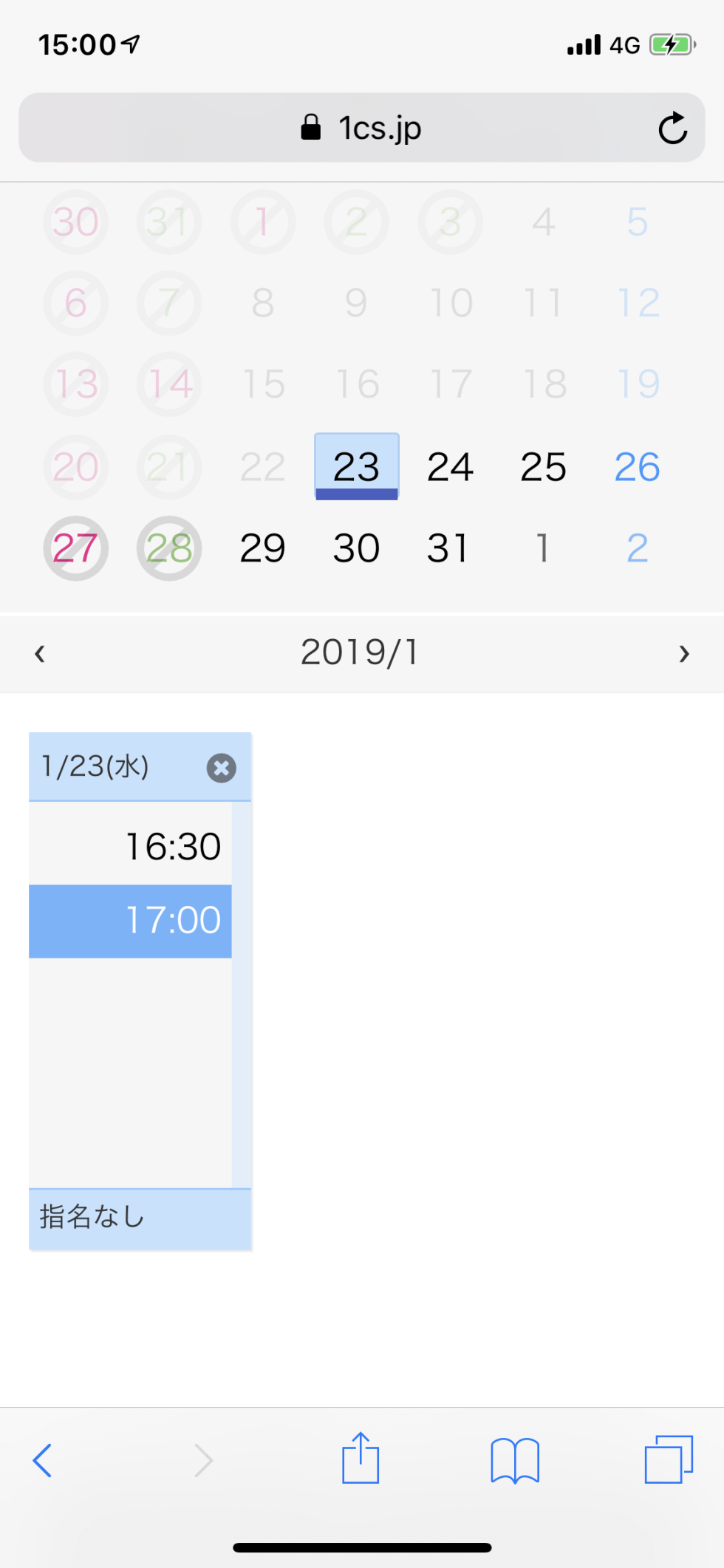
Task: Tap the highlighted date 23
Action: (x=357, y=467)
